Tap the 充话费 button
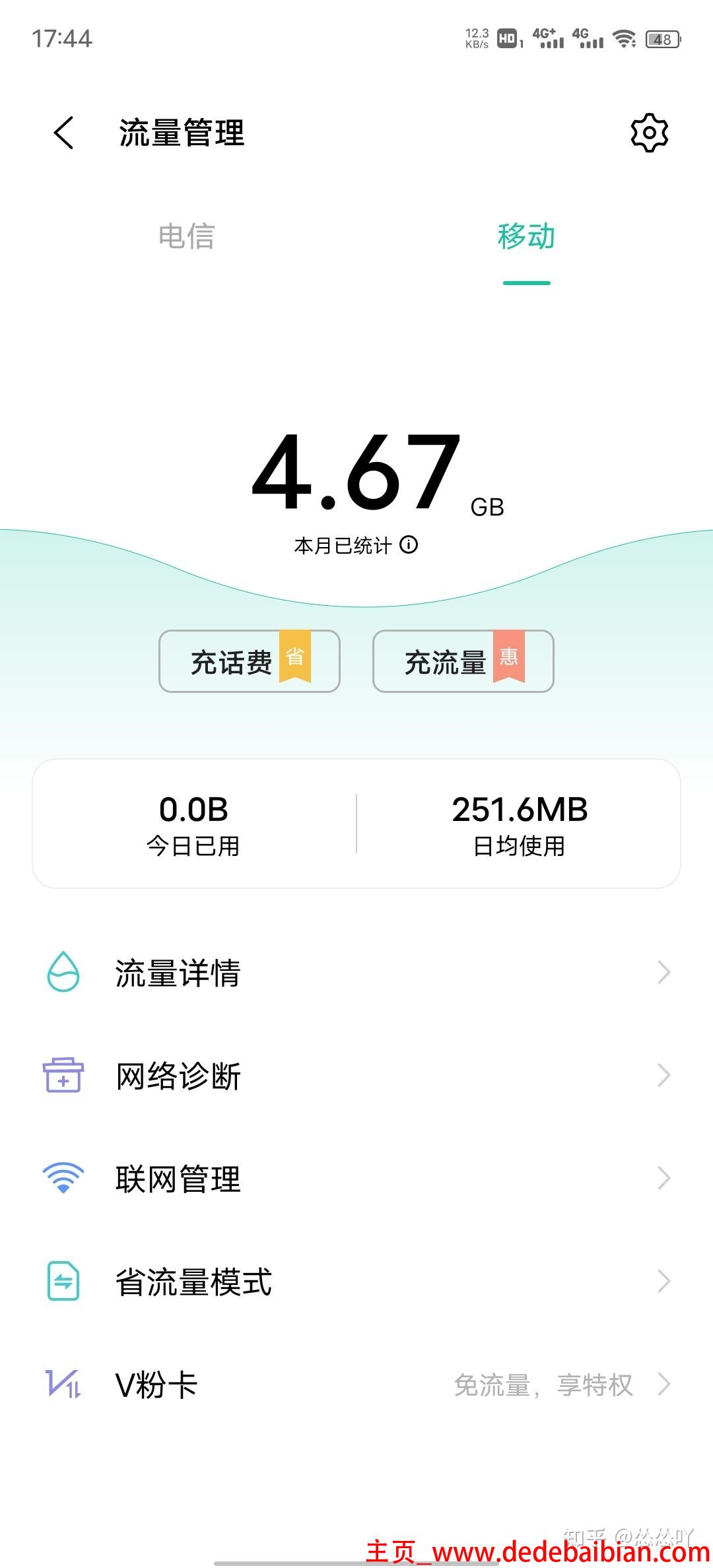 (x=249, y=661)
